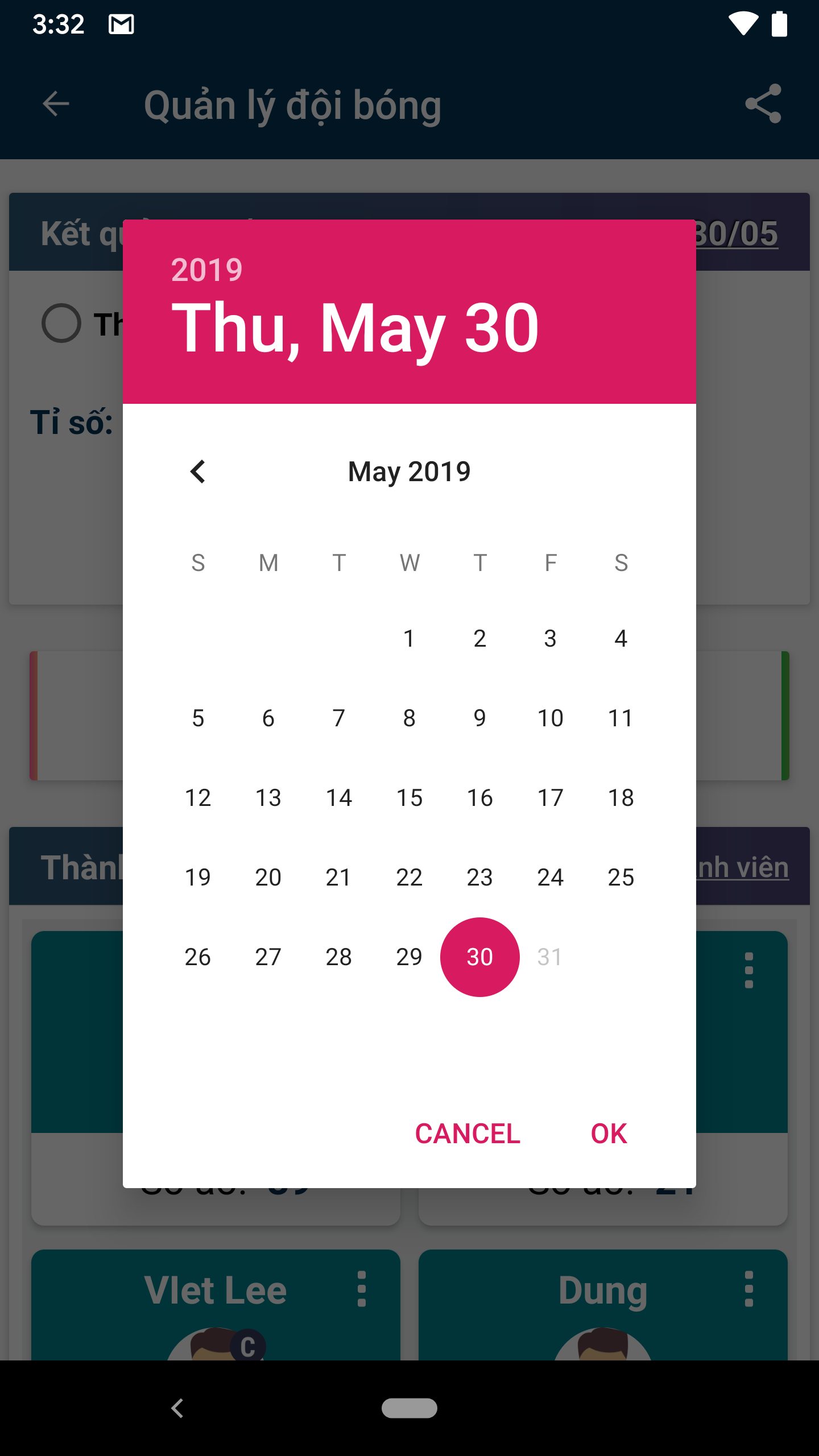This screenshot has width=819, height=1456.
Task: Select May 5 on the calendar
Action: [x=198, y=718]
